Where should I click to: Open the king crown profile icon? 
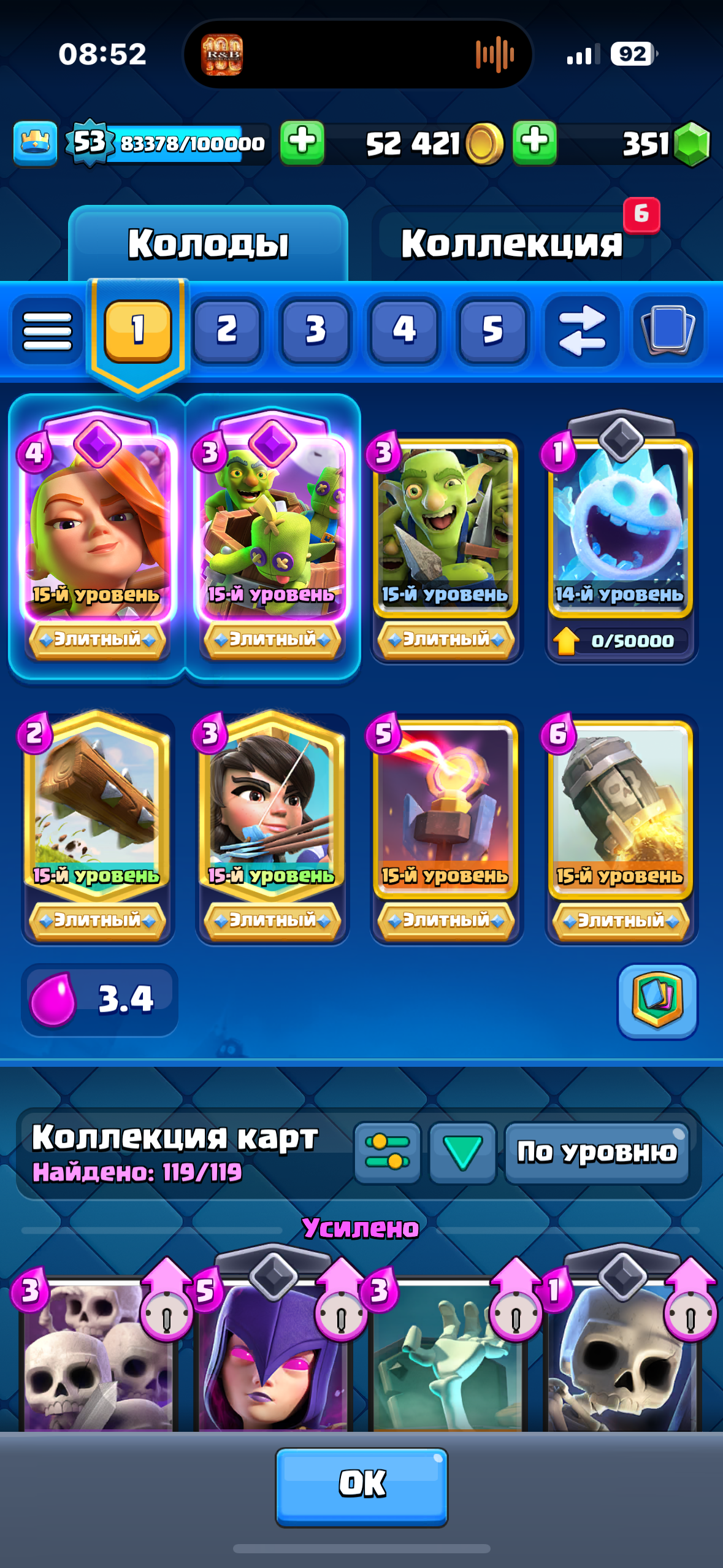(x=36, y=144)
